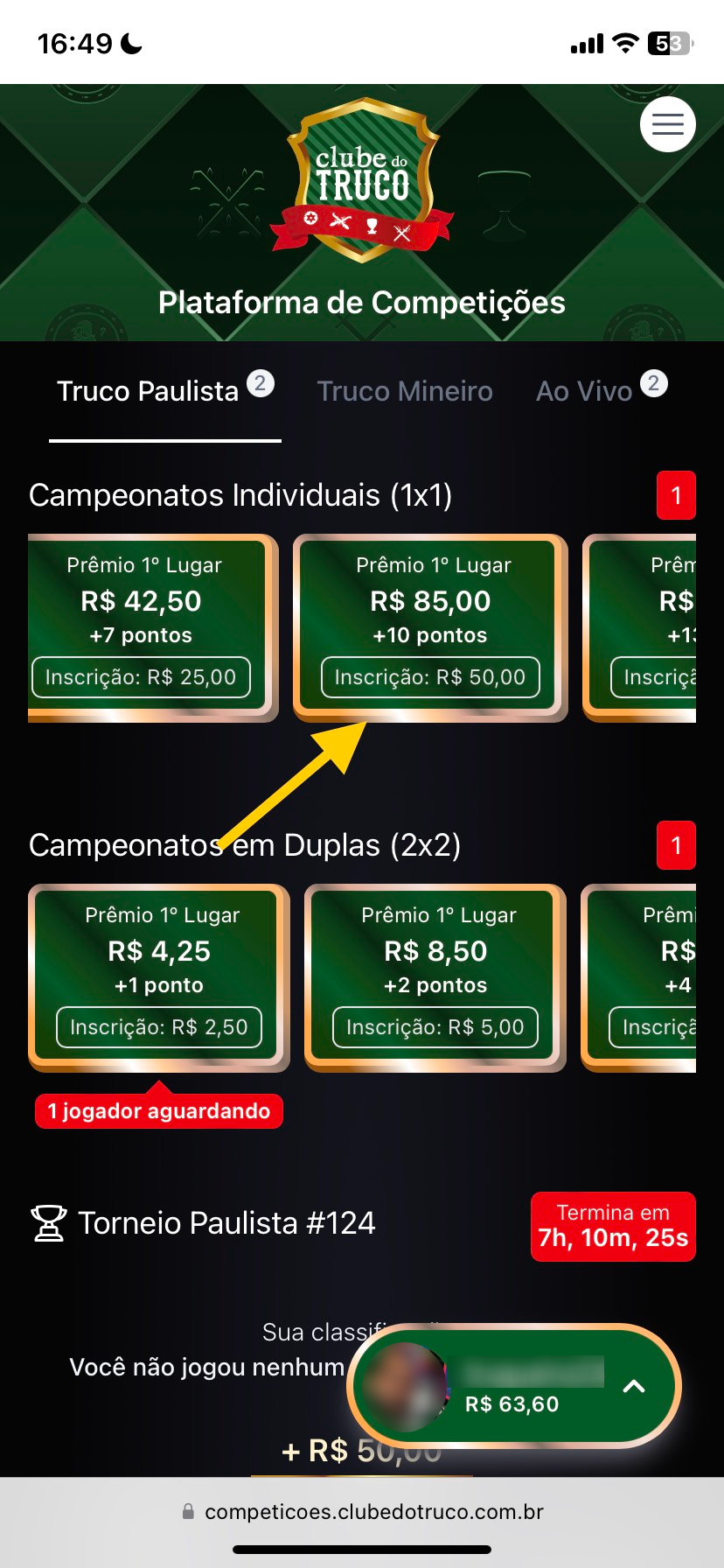Tap the Termina em countdown badge
724x1568 pixels.
tap(612, 1226)
